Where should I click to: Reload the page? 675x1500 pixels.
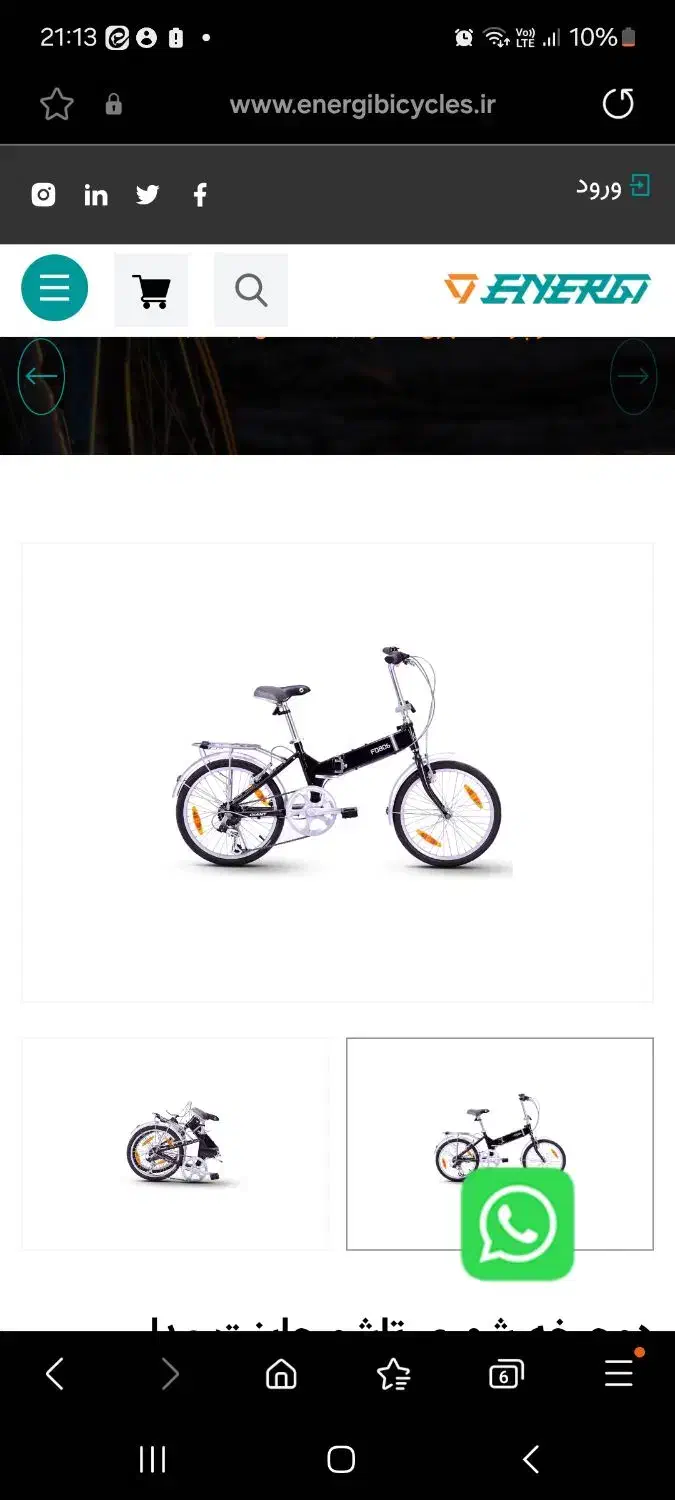click(618, 104)
